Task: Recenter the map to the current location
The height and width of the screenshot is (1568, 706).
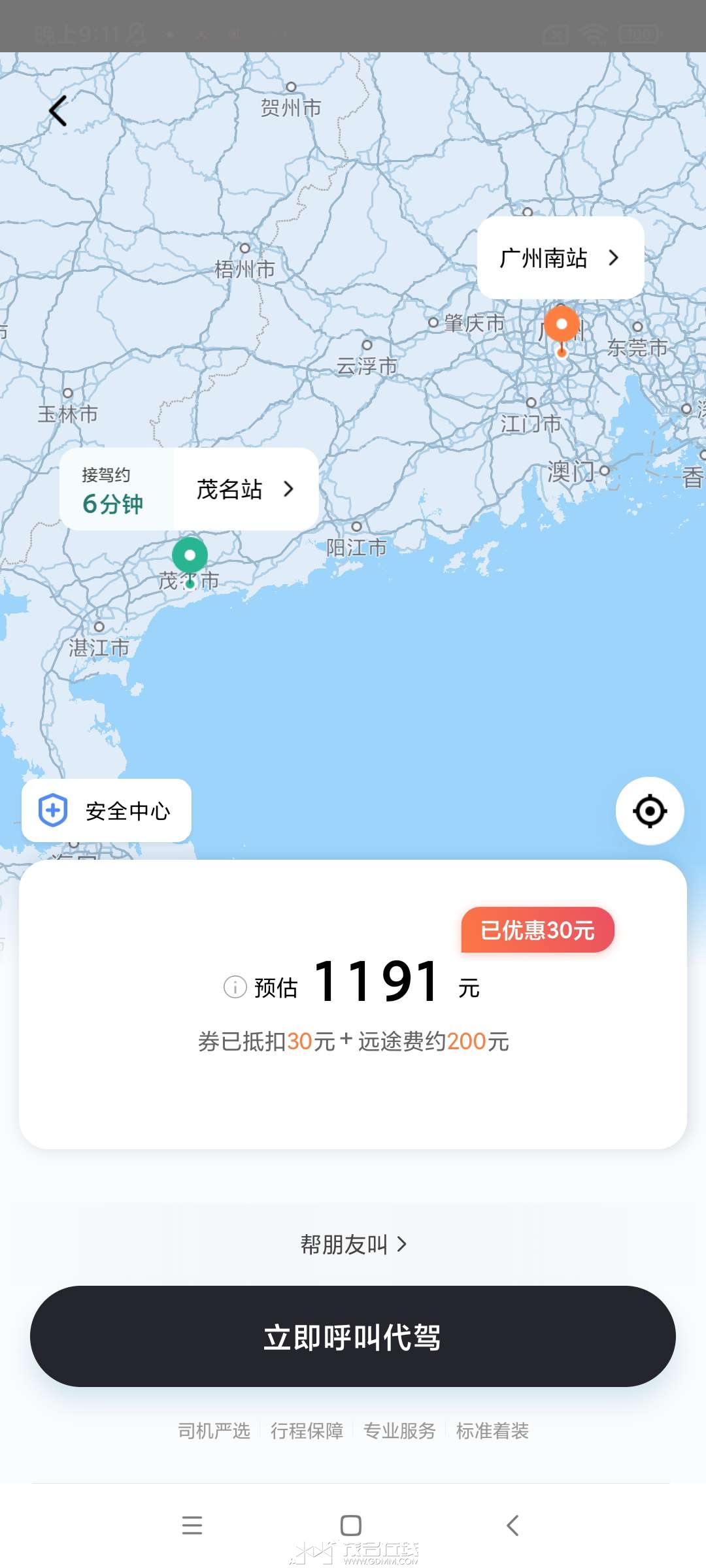Action: [x=650, y=811]
